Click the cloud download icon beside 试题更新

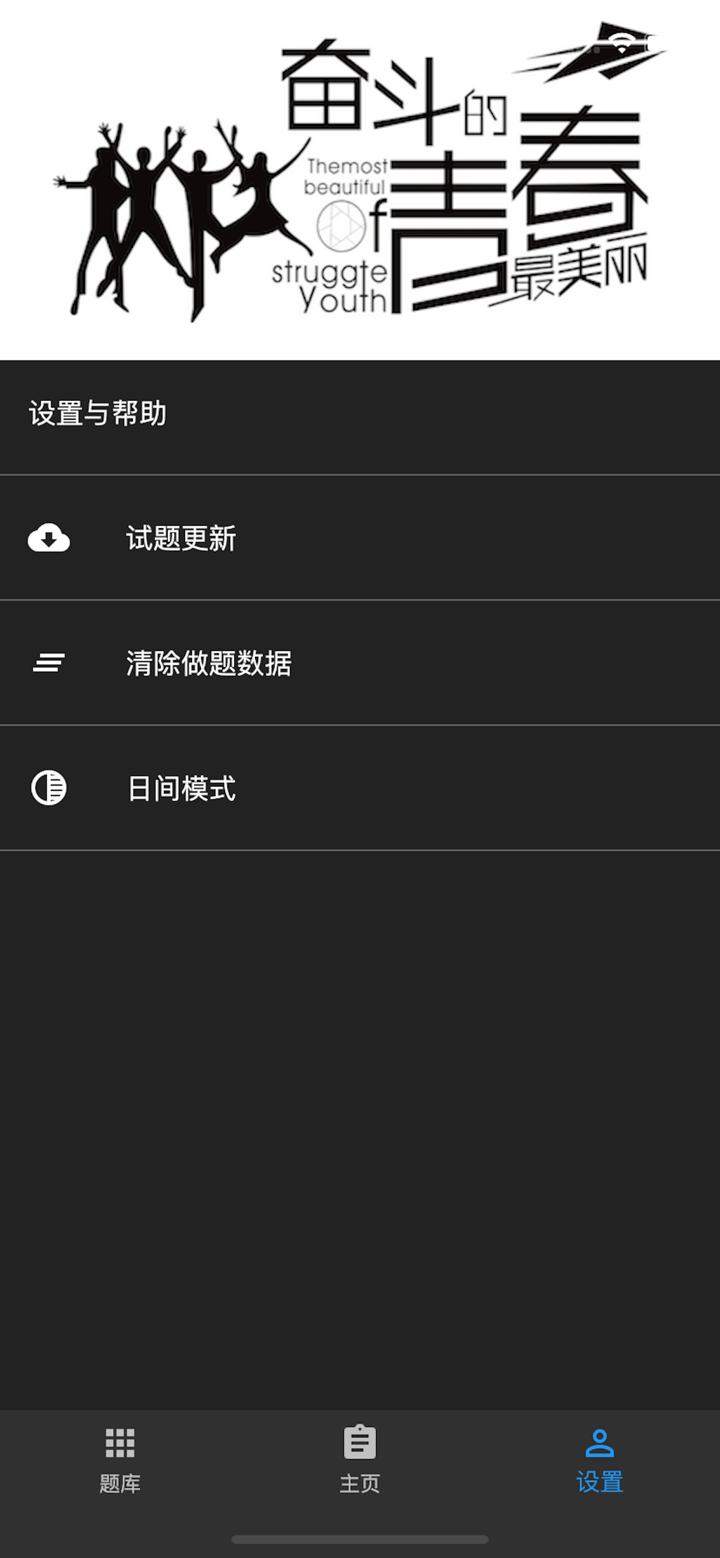(49, 538)
